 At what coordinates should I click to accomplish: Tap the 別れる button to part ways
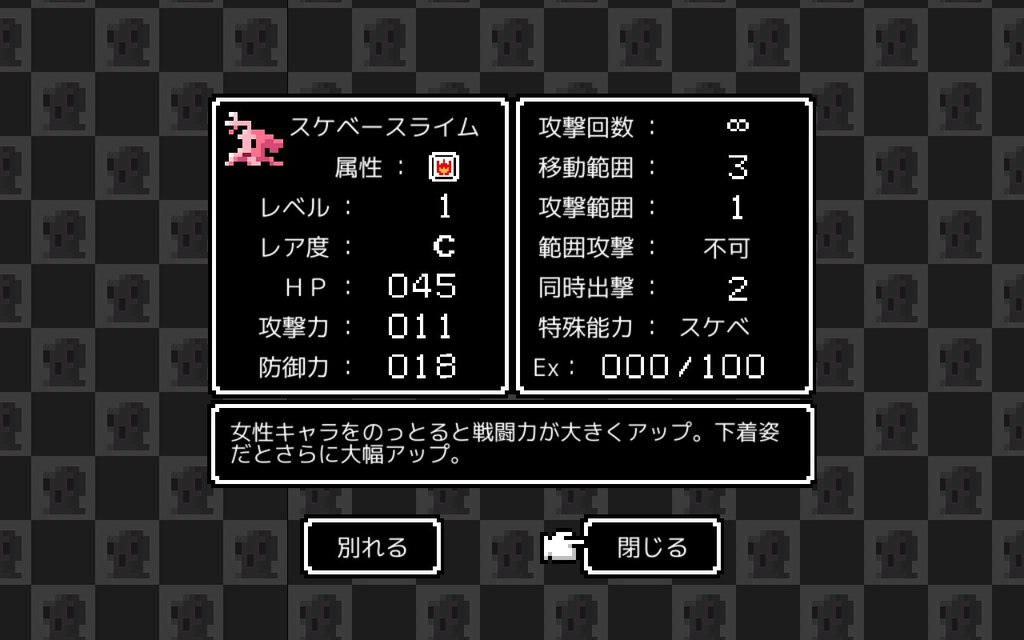pos(372,547)
